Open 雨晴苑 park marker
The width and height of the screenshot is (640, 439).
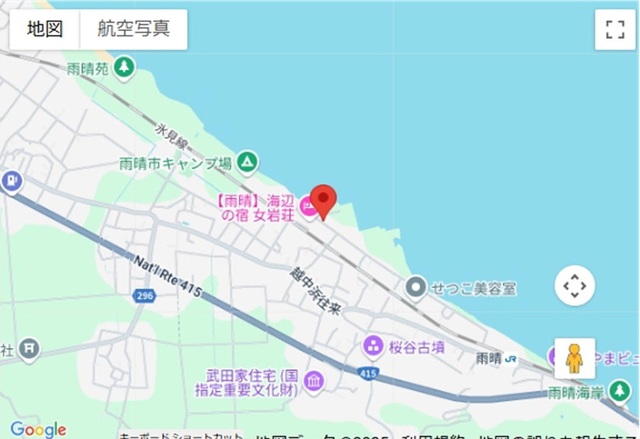point(122,68)
